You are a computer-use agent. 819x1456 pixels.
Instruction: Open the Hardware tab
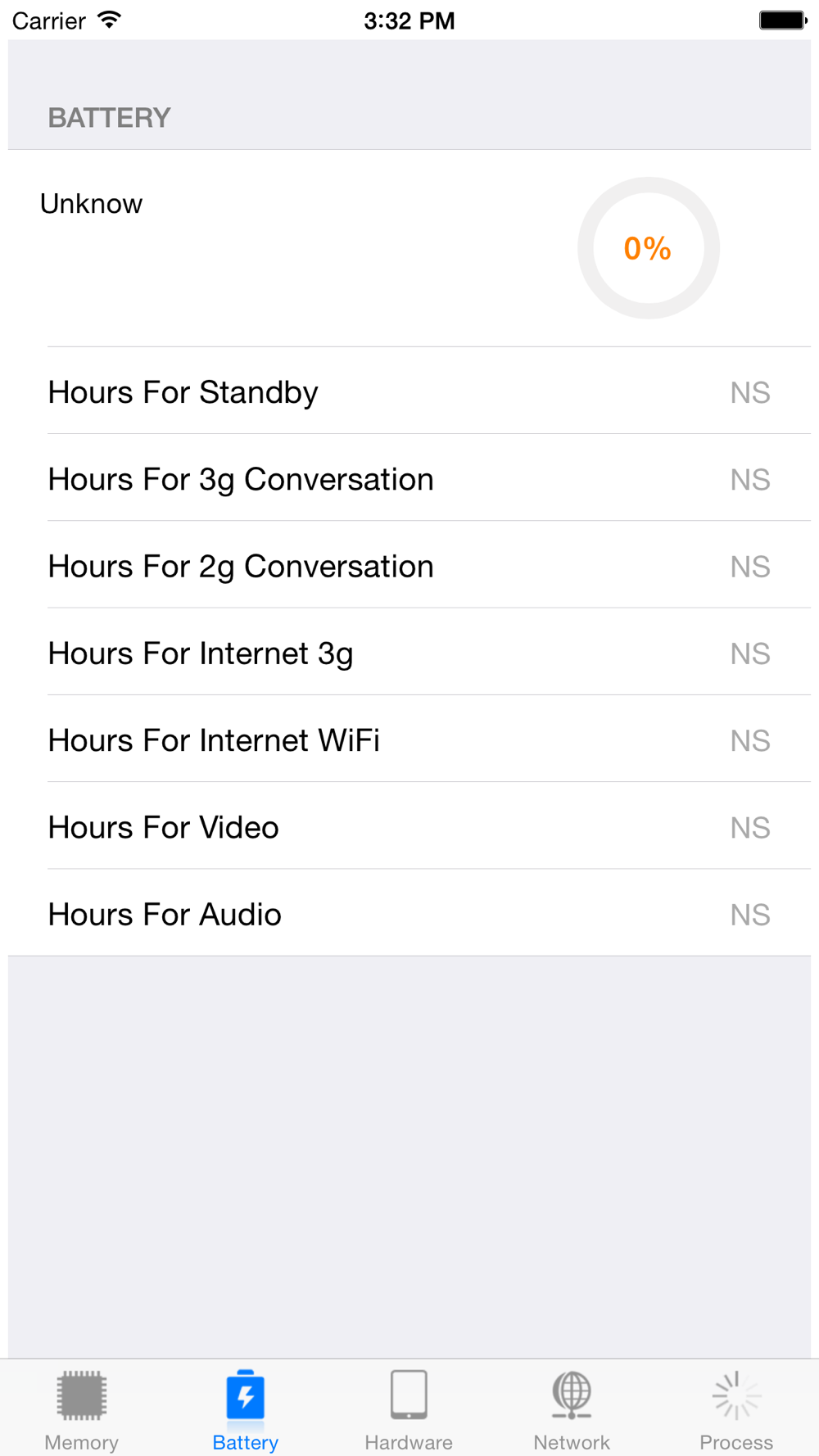(x=409, y=1410)
